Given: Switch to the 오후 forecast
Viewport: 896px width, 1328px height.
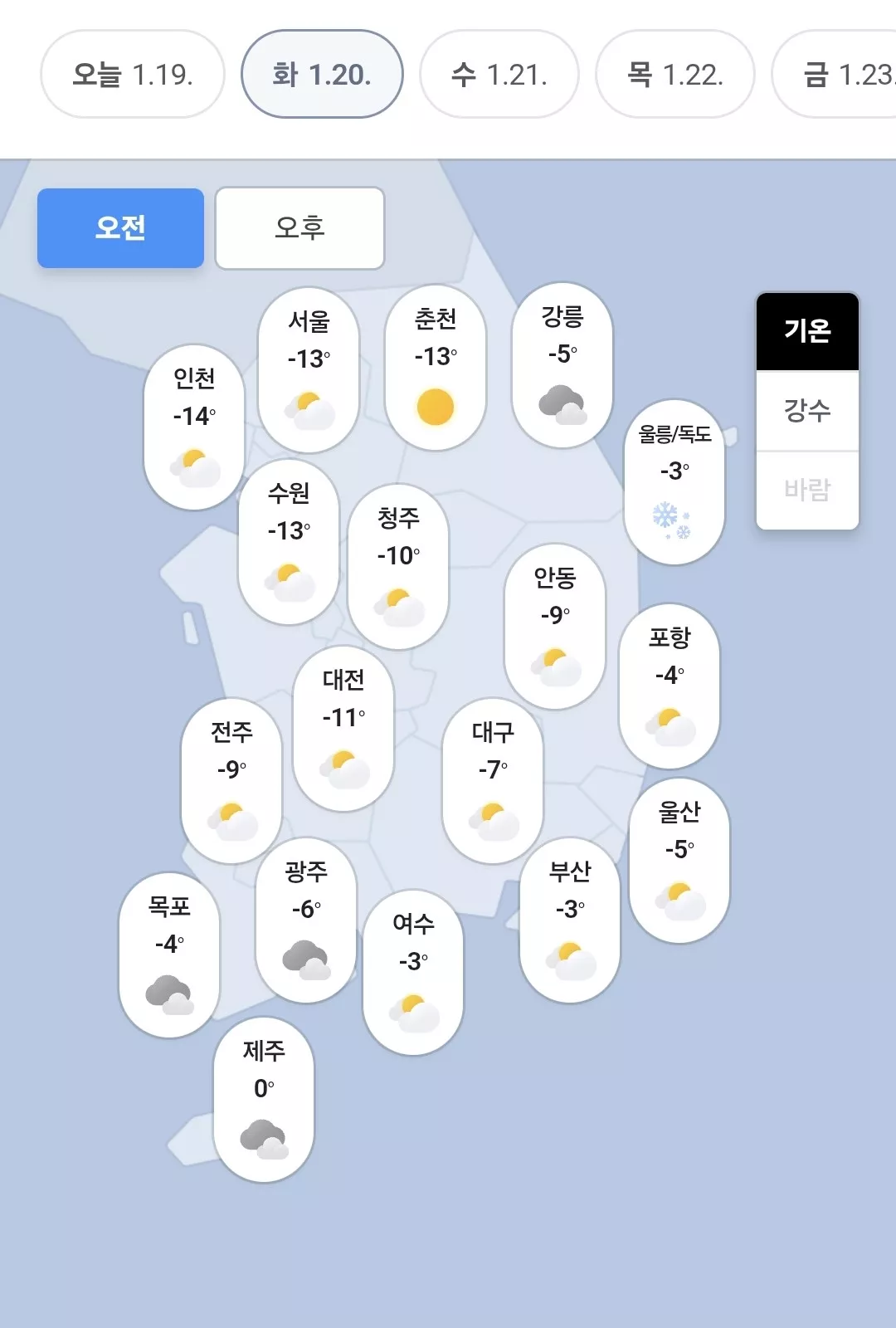Looking at the screenshot, I should coord(299,227).
